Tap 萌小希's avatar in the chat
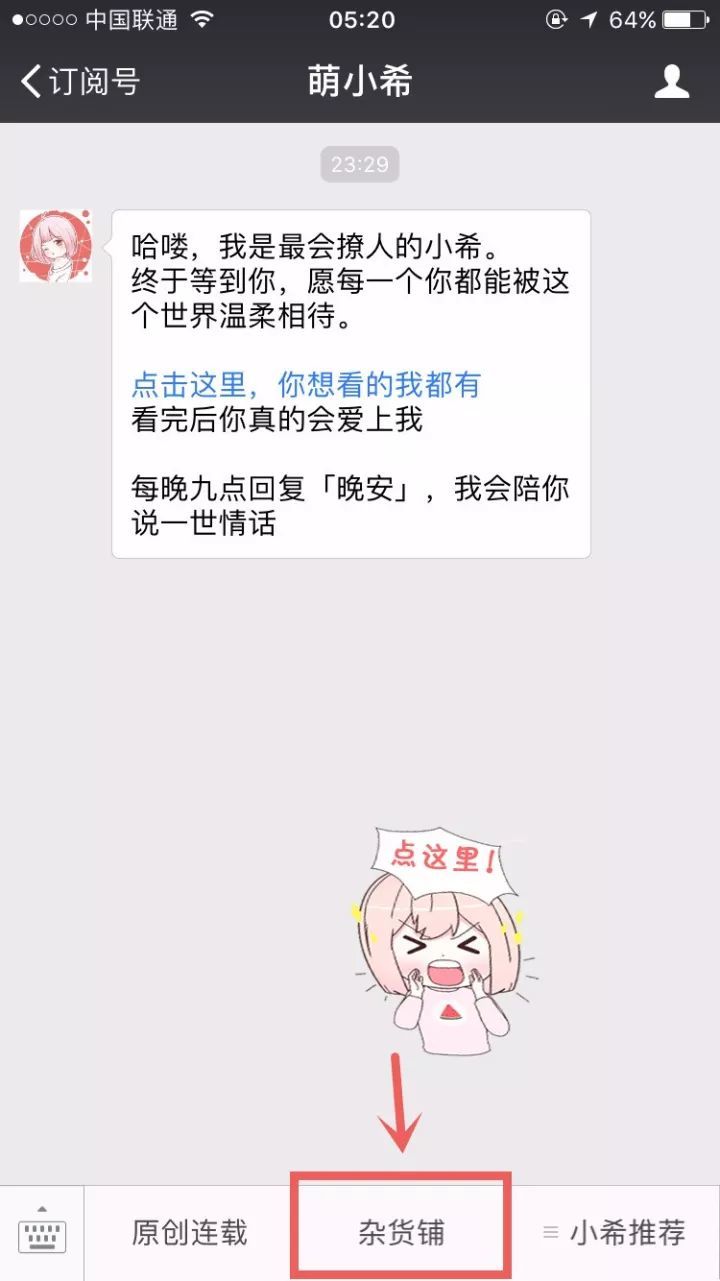This screenshot has width=720, height=1281. tap(56, 246)
